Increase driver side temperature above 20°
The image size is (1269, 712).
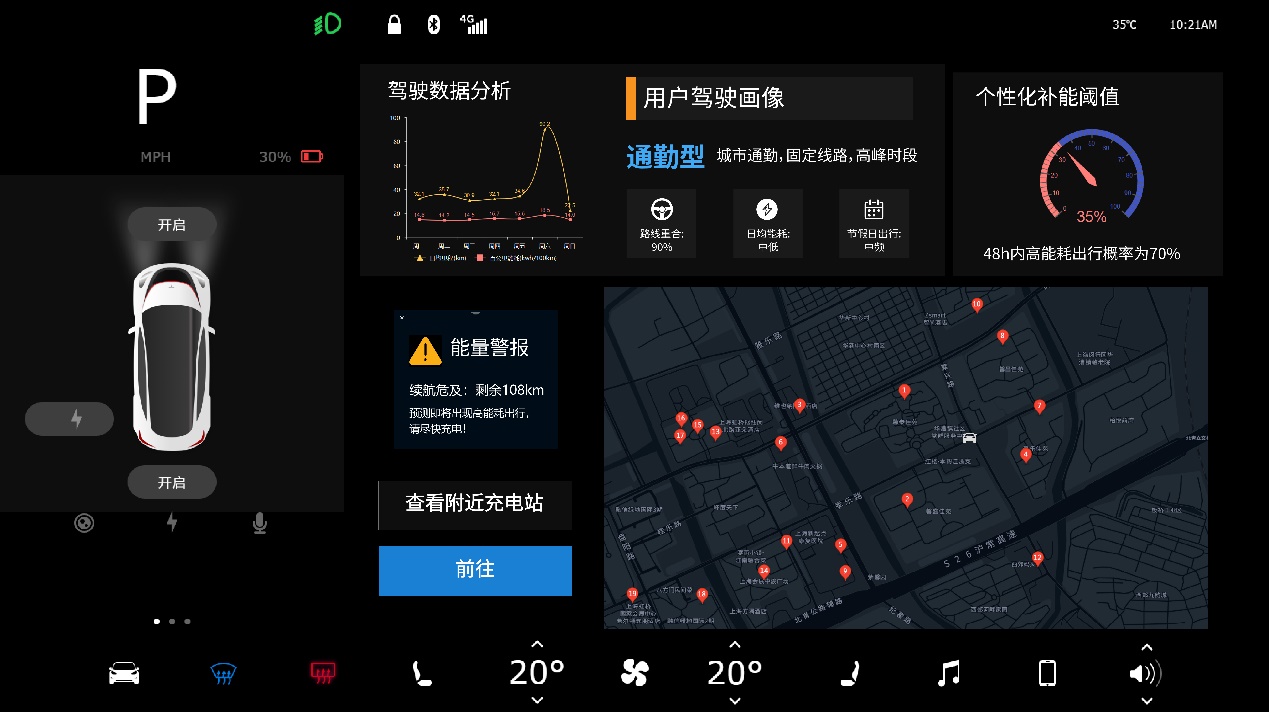tap(537, 645)
